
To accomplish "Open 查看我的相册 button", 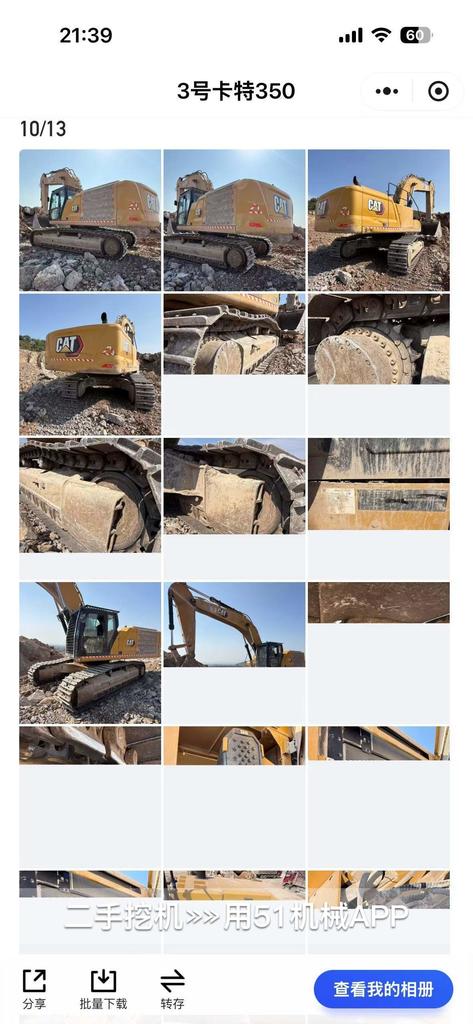I will [x=383, y=989].
